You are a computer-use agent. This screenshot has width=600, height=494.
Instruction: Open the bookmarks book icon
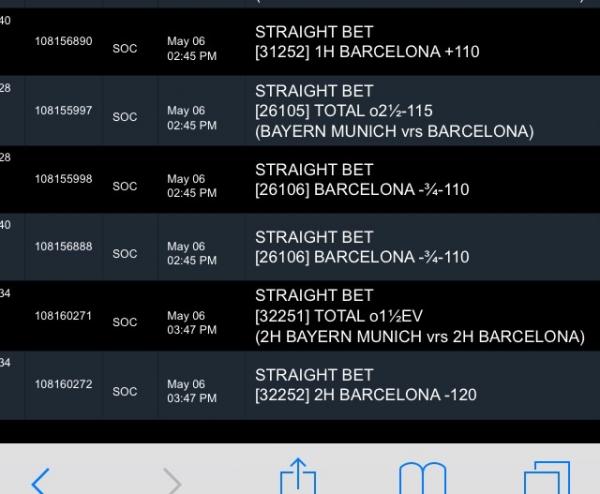click(x=422, y=479)
